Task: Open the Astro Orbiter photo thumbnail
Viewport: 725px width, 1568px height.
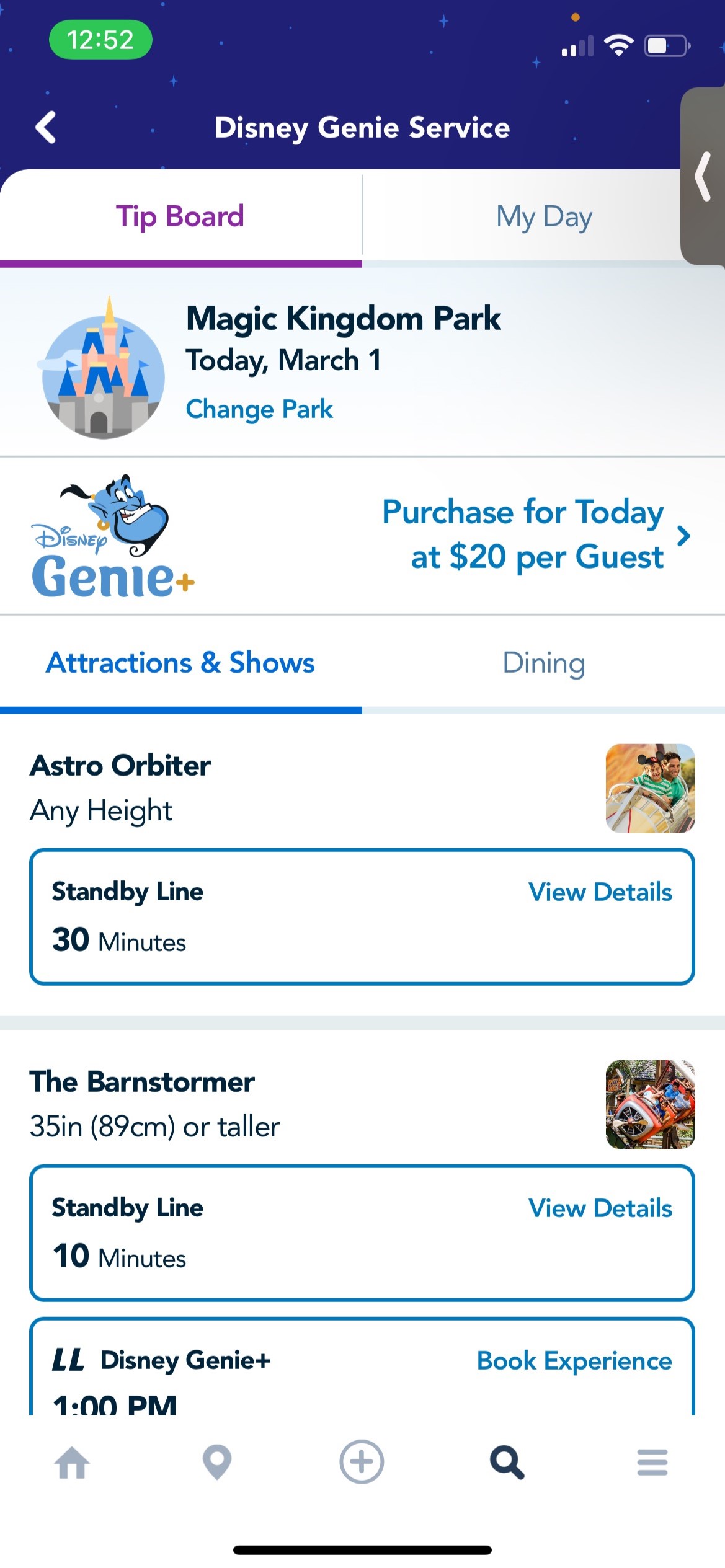Action: (650, 788)
